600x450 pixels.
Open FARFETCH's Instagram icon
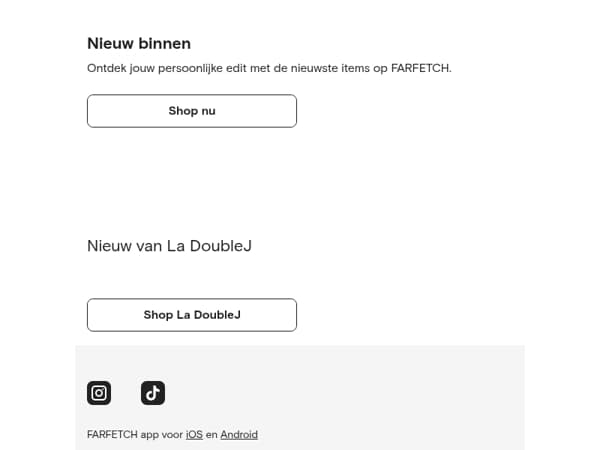click(x=99, y=393)
